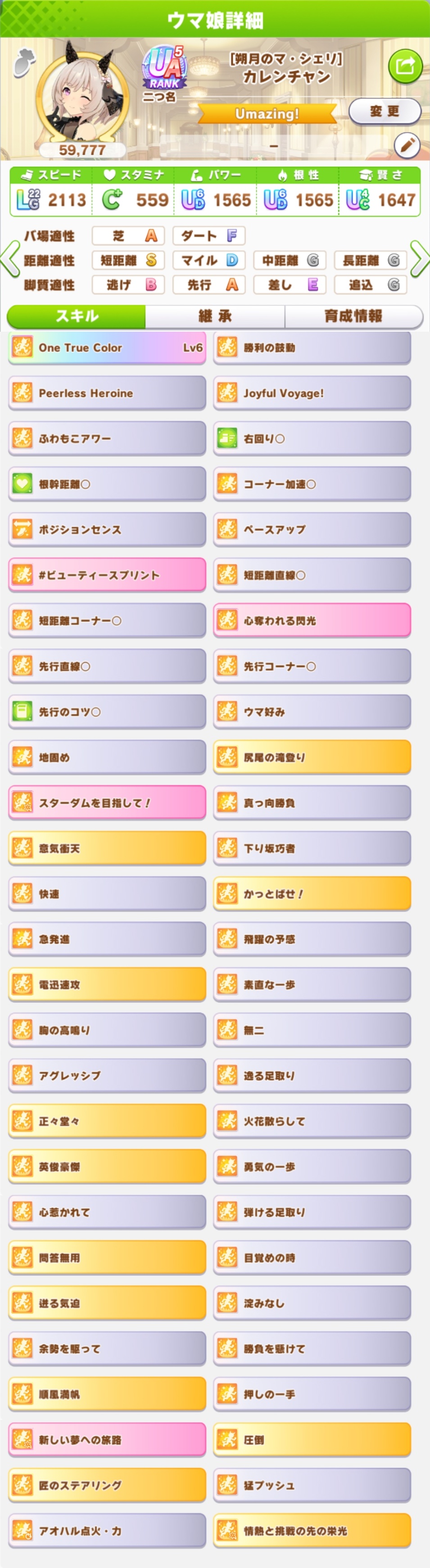430x1568 pixels.
Task: Show details for Peerless Heroine
Action: point(107,393)
